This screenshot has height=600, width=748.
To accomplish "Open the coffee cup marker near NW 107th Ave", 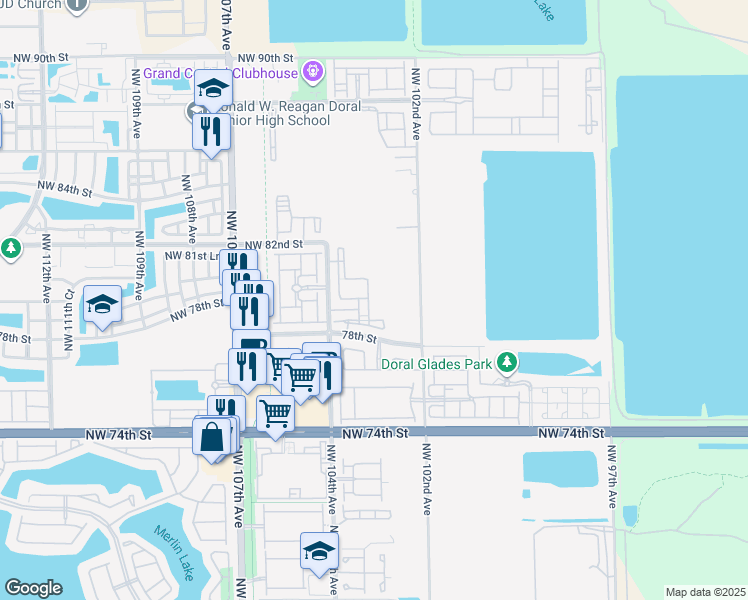I will (x=251, y=340).
